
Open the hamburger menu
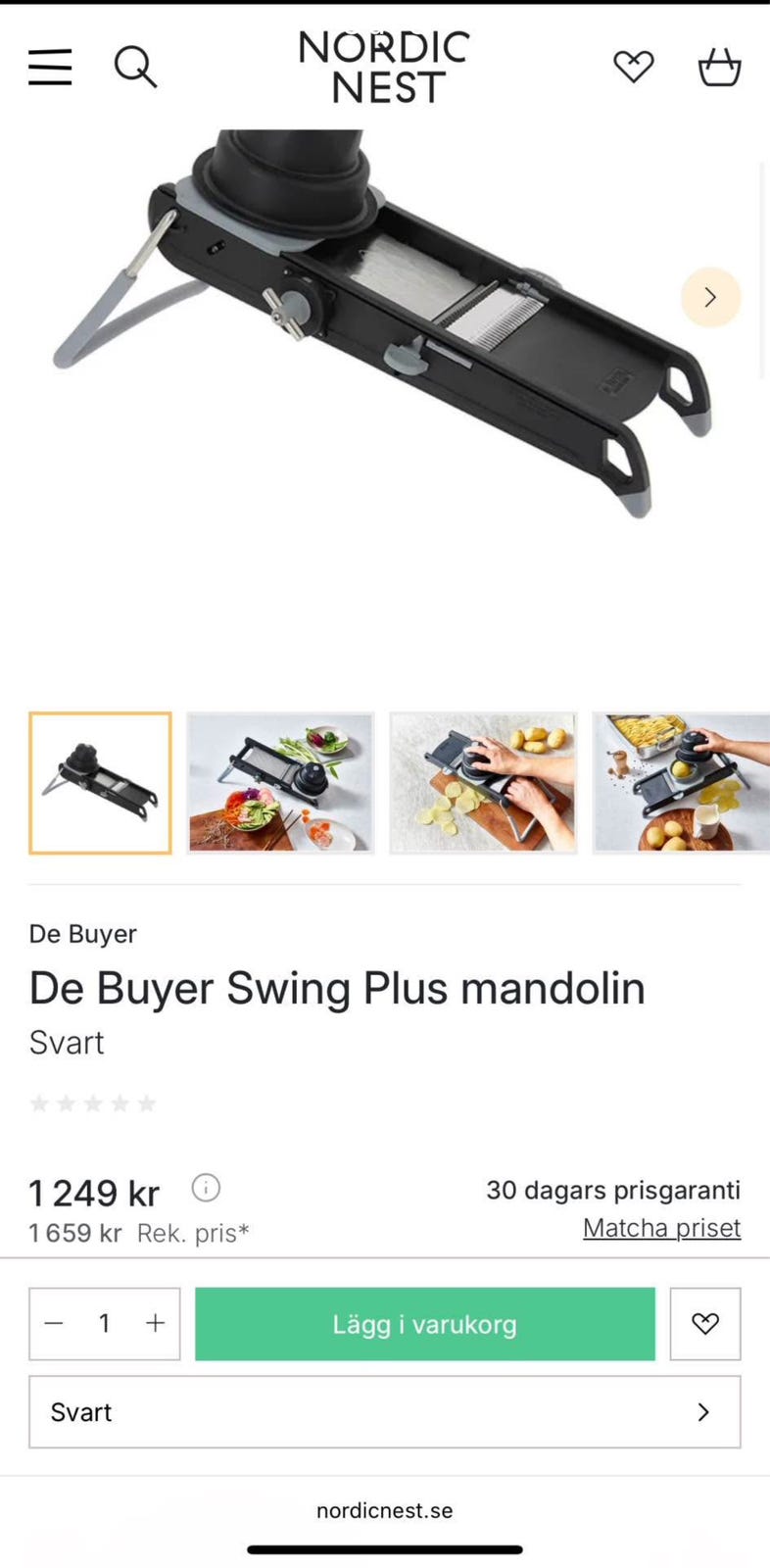tap(50, 68)
